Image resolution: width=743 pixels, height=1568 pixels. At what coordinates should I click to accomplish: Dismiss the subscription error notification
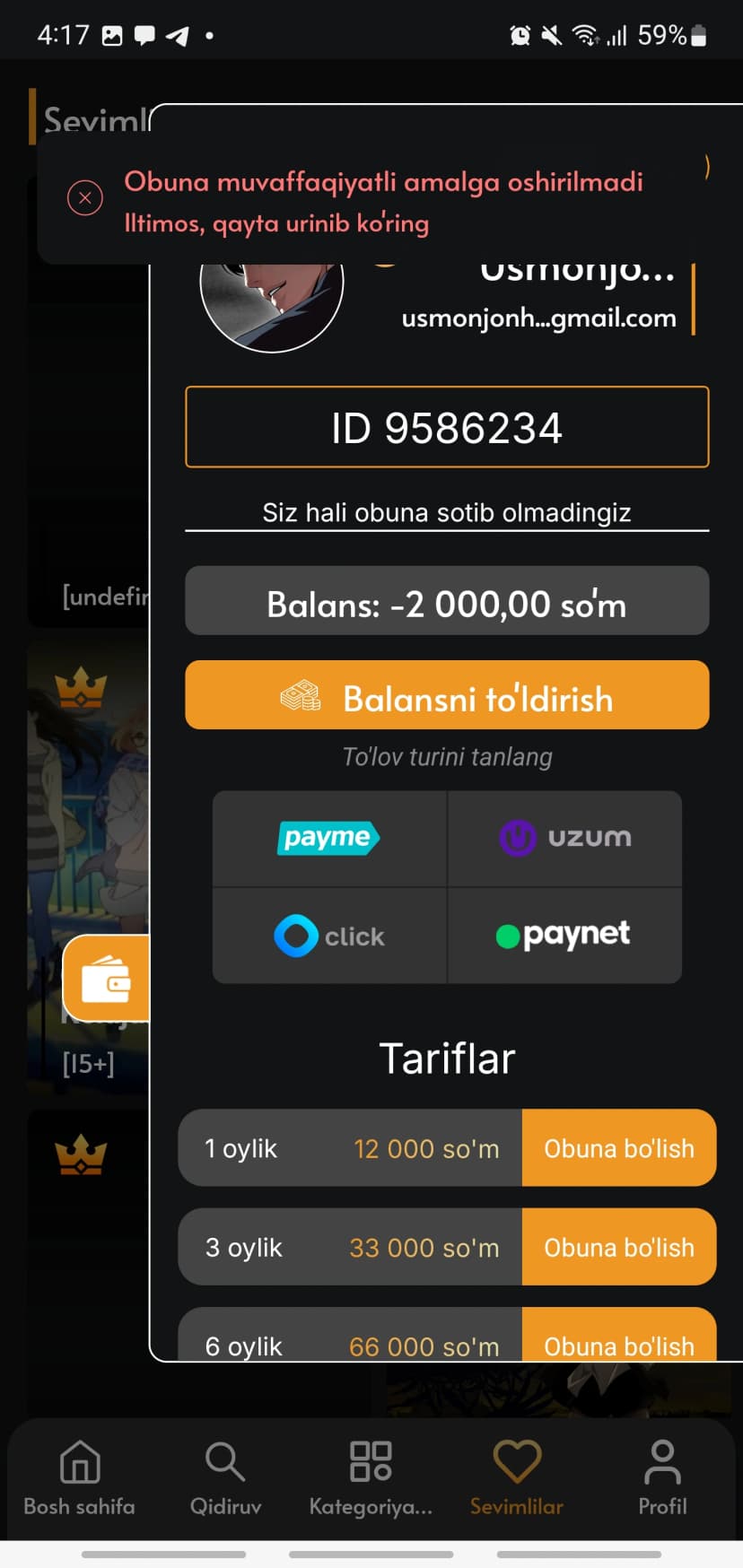coord(85,197)
